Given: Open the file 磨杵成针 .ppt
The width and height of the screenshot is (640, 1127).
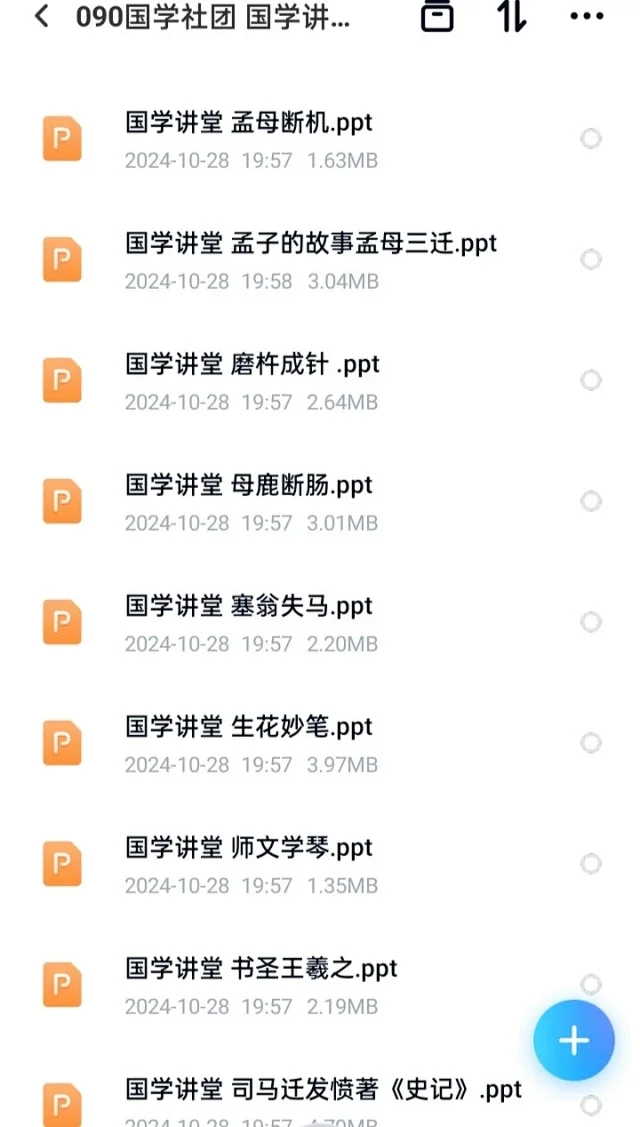Looking at the screenshot, I should (x=253, y=365).
